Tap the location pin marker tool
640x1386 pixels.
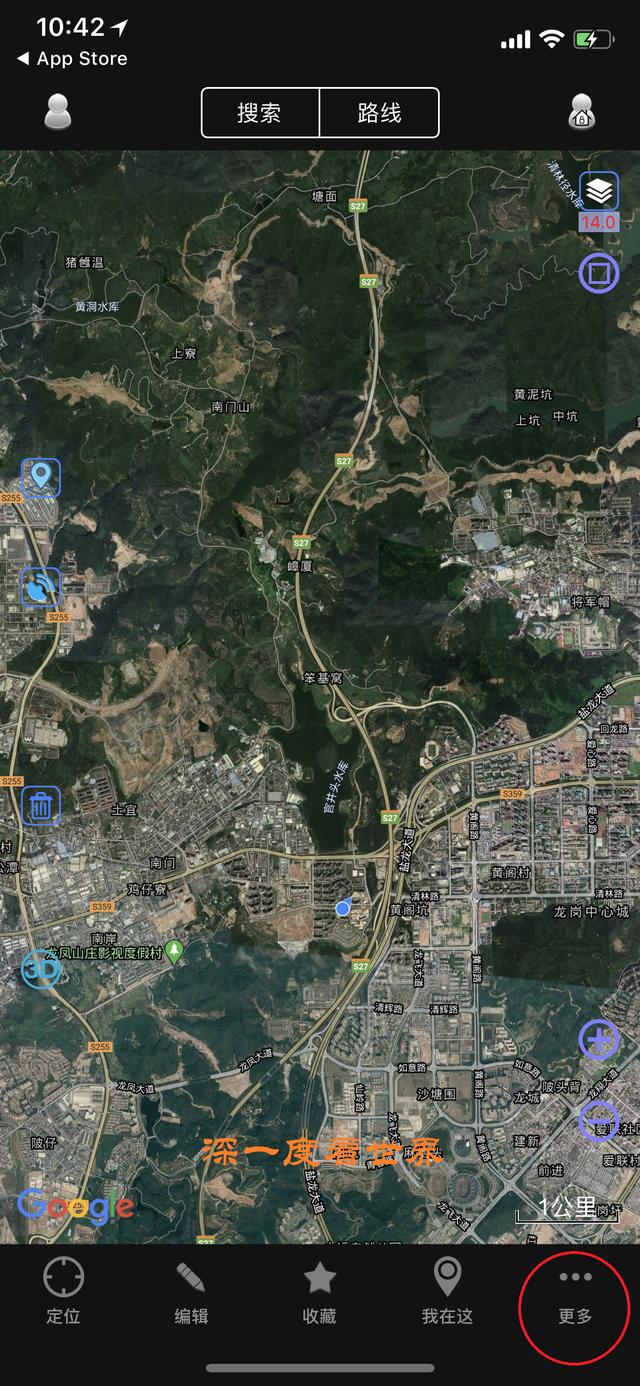click(41, 477)
